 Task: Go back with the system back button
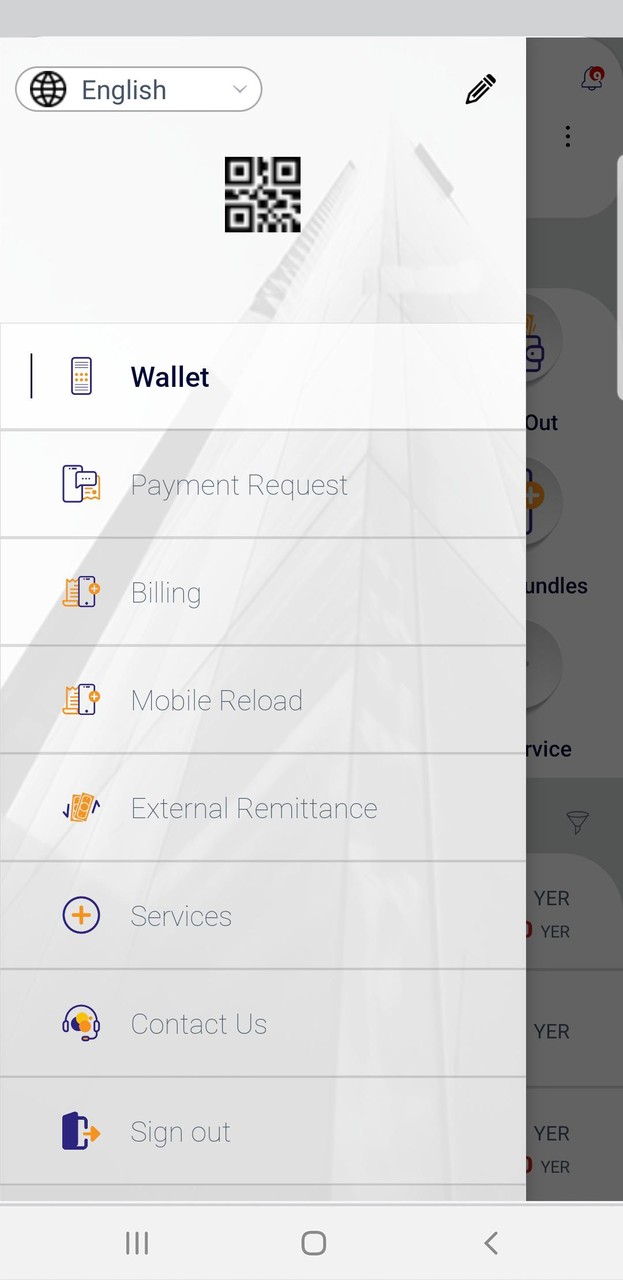click(x=490, y=1243)
